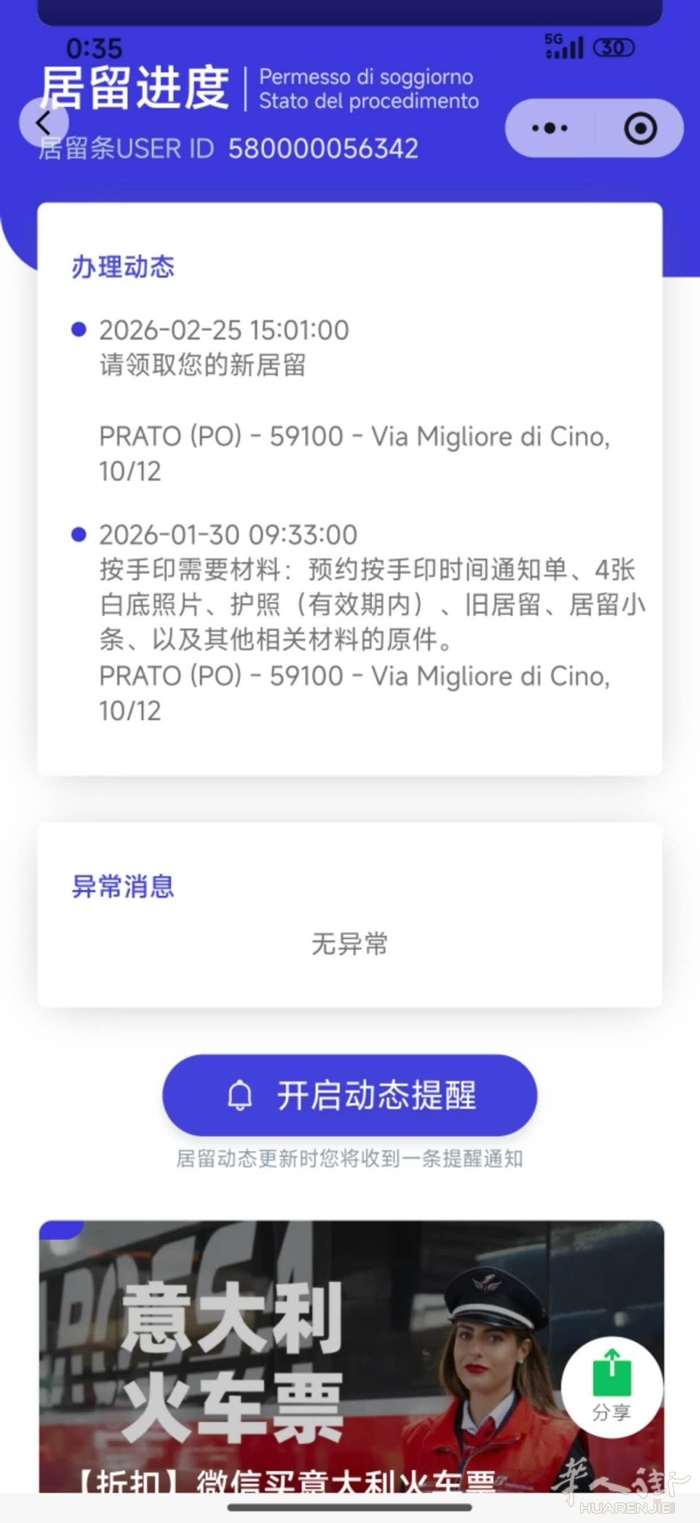Open the mini program three-dot menu

point(550,128)
